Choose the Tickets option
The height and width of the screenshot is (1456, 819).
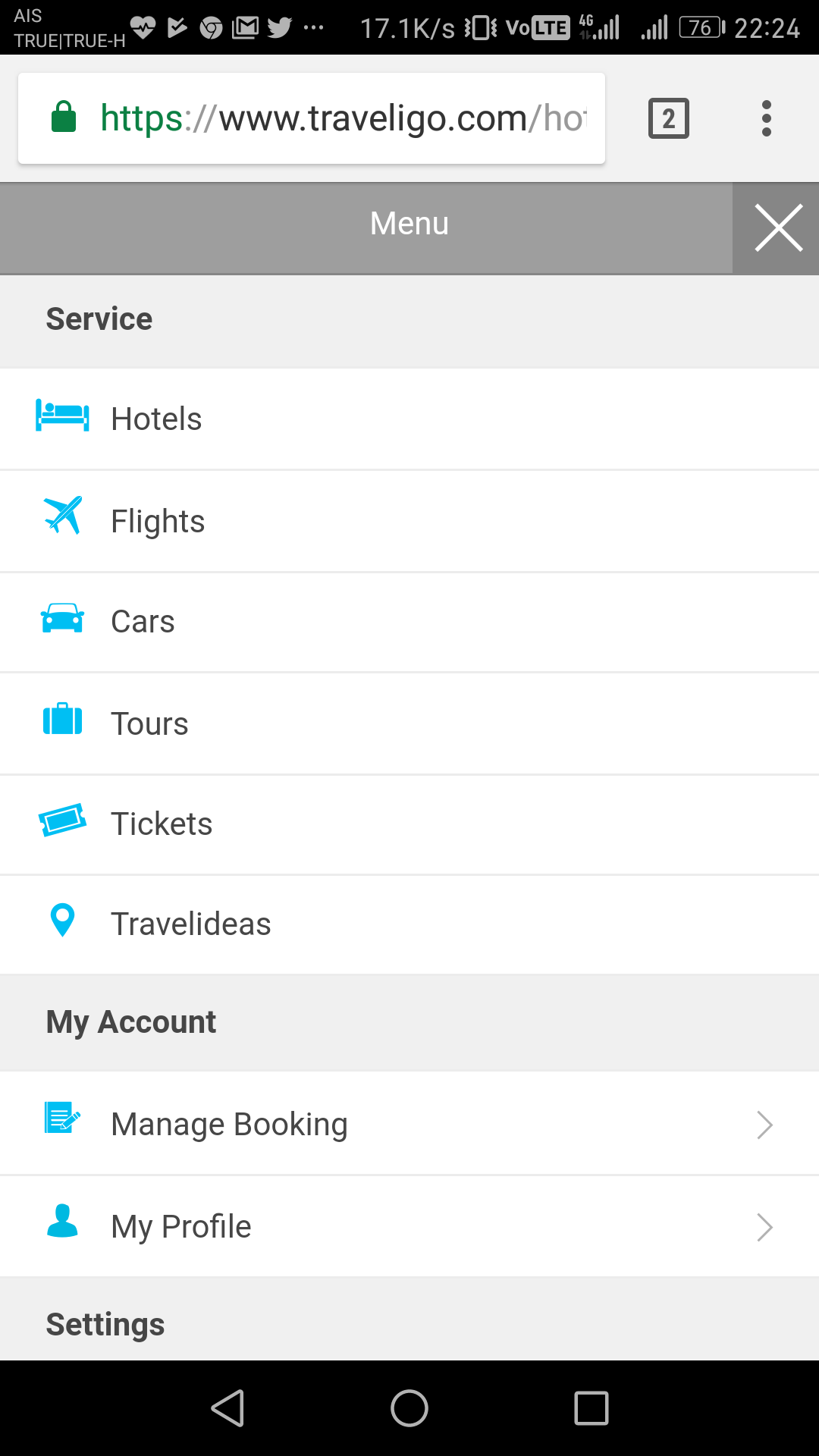pyautogui.click(x=409, y=824)
